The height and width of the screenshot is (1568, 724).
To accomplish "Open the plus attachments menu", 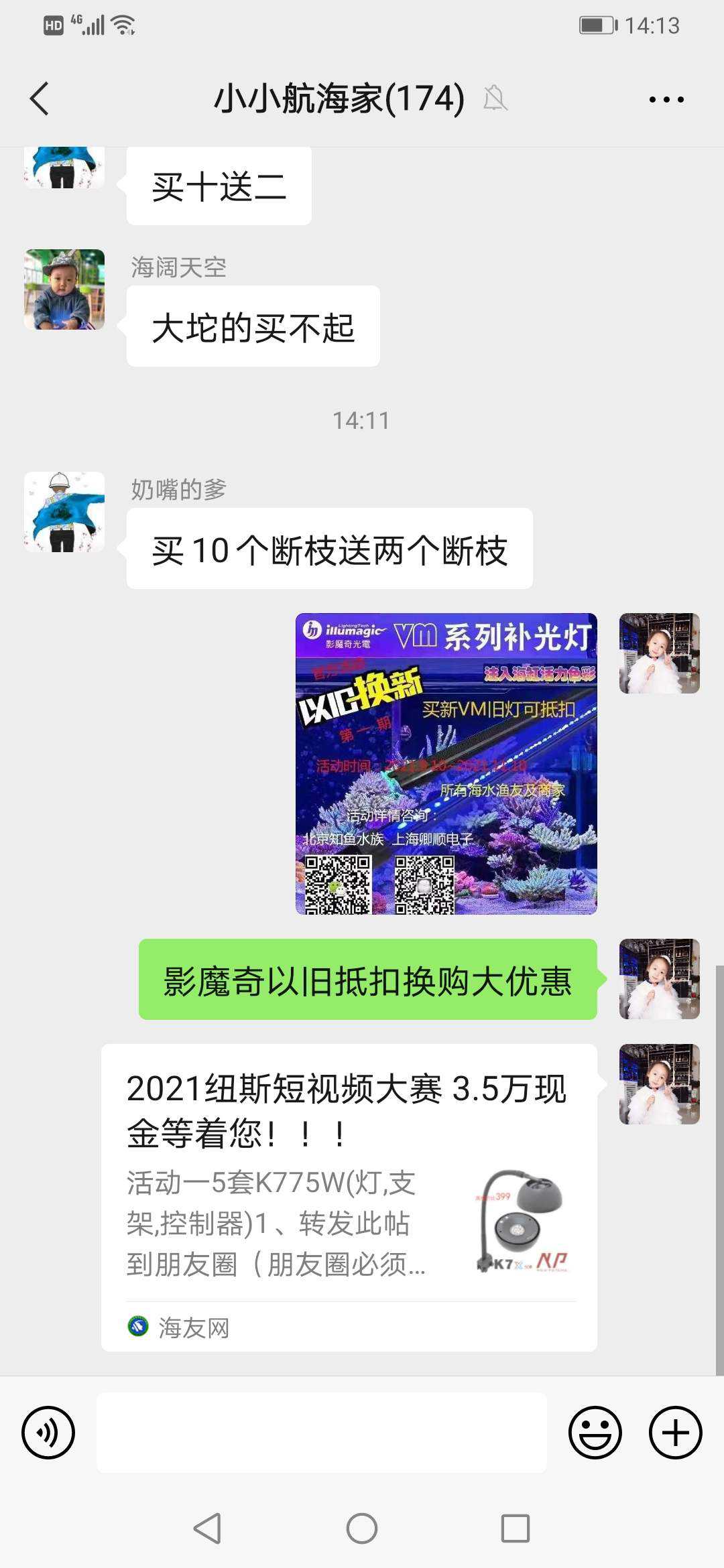I will (x=675, y=1433).
